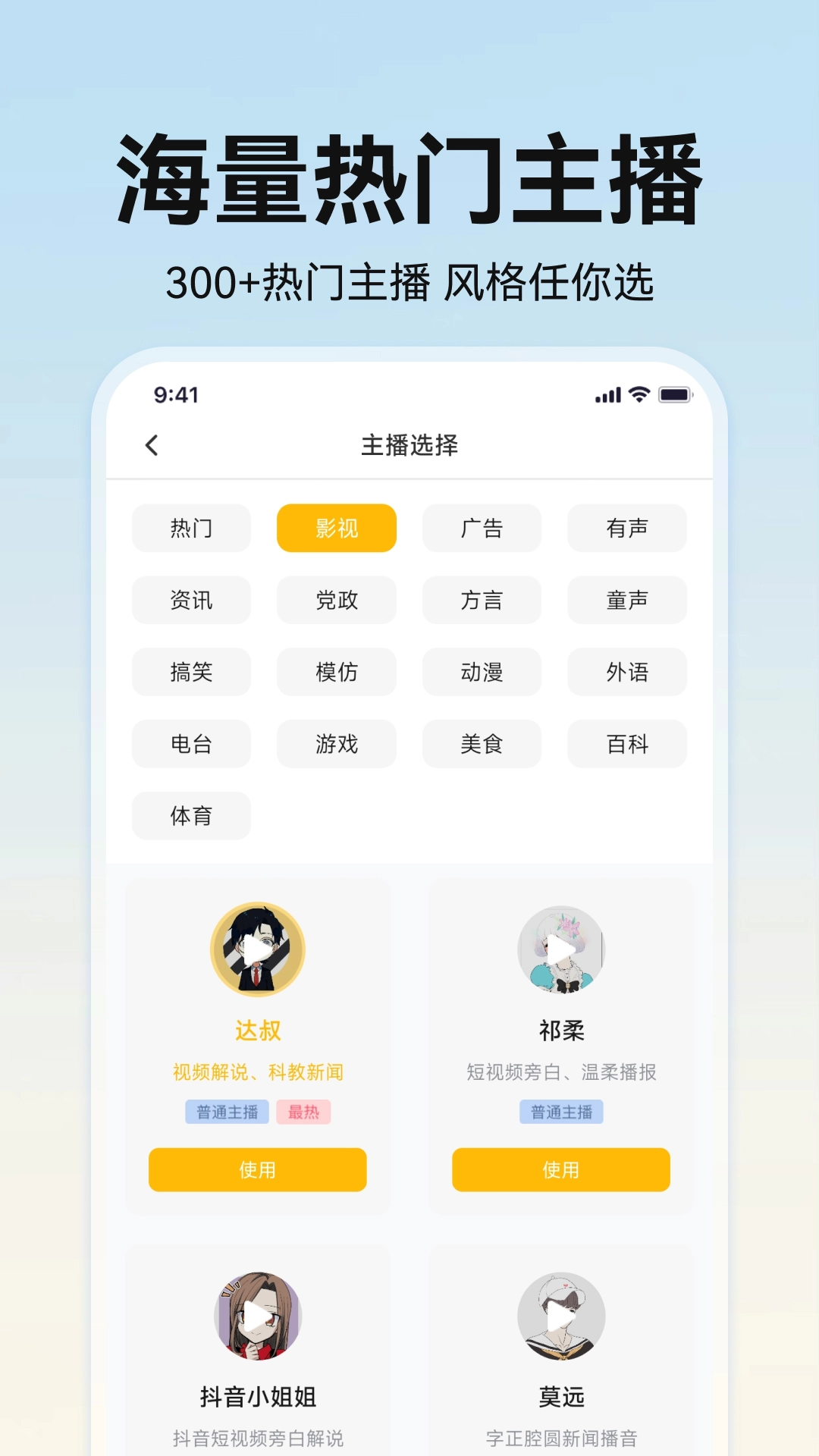Image resolution: width=819 pixels, height=1456 pixels.
Task: Tap the 使用 button under 达叔
Action: [x=257, y=1170]
